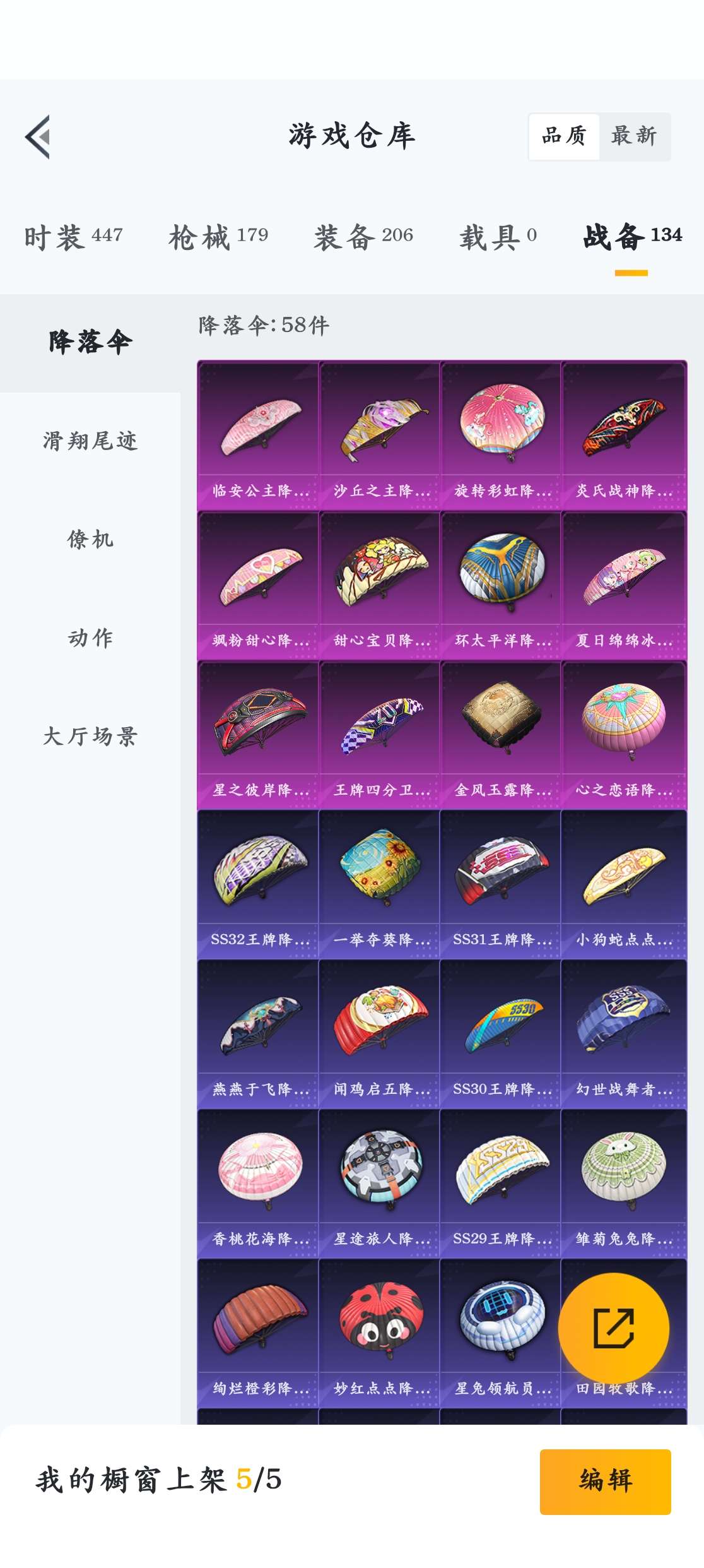Tap the orange floating share button

[x=613, y=1328]
